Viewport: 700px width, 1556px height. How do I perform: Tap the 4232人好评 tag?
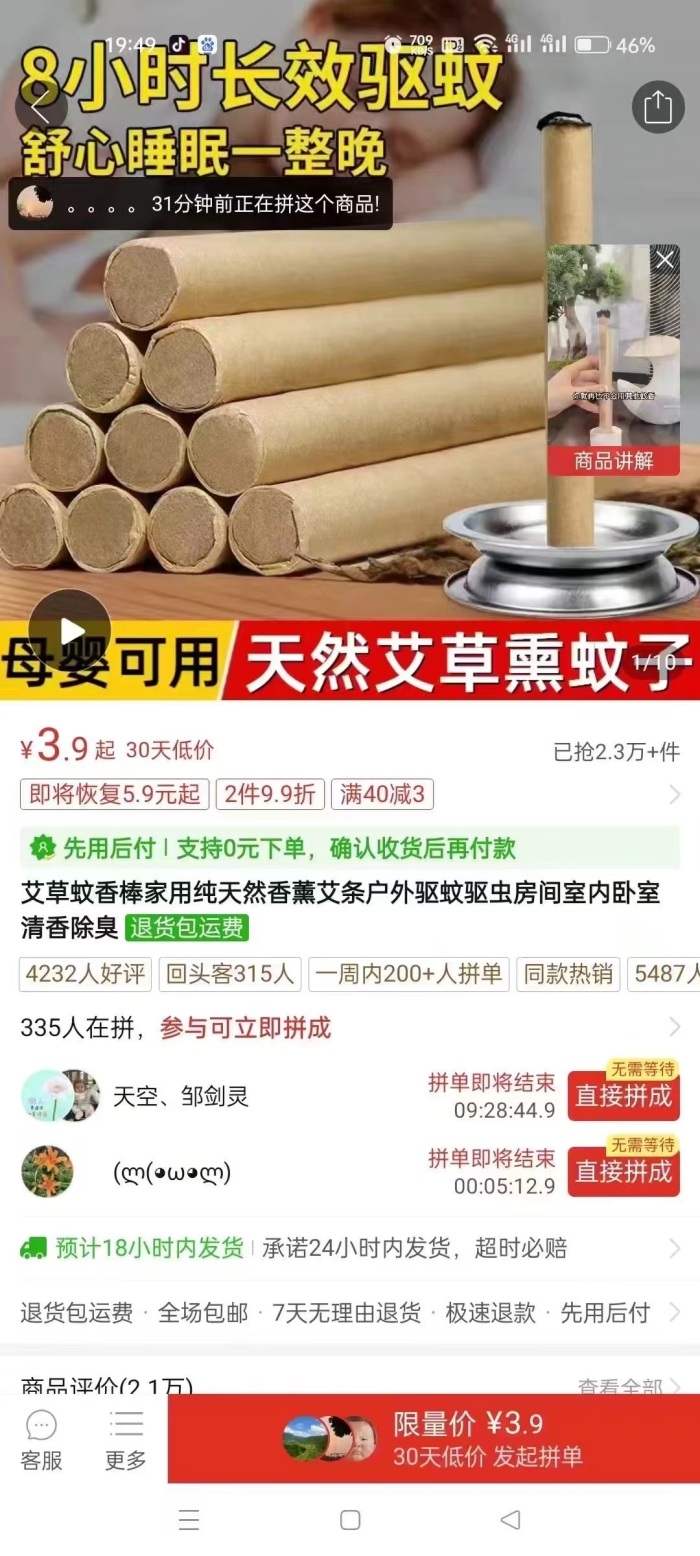[86, 974]
